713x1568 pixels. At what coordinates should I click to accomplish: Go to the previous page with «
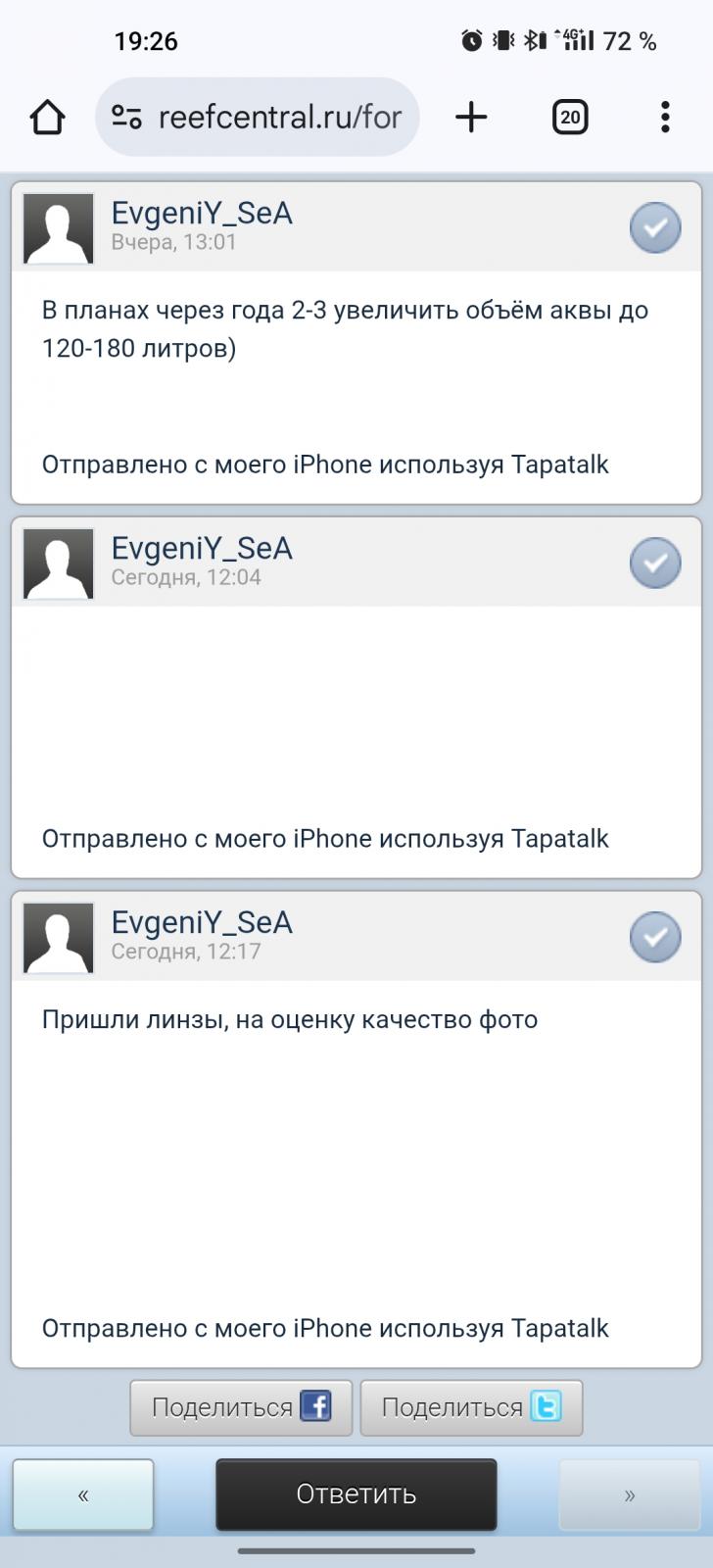pyautogui.click(x=83, y=1494)
